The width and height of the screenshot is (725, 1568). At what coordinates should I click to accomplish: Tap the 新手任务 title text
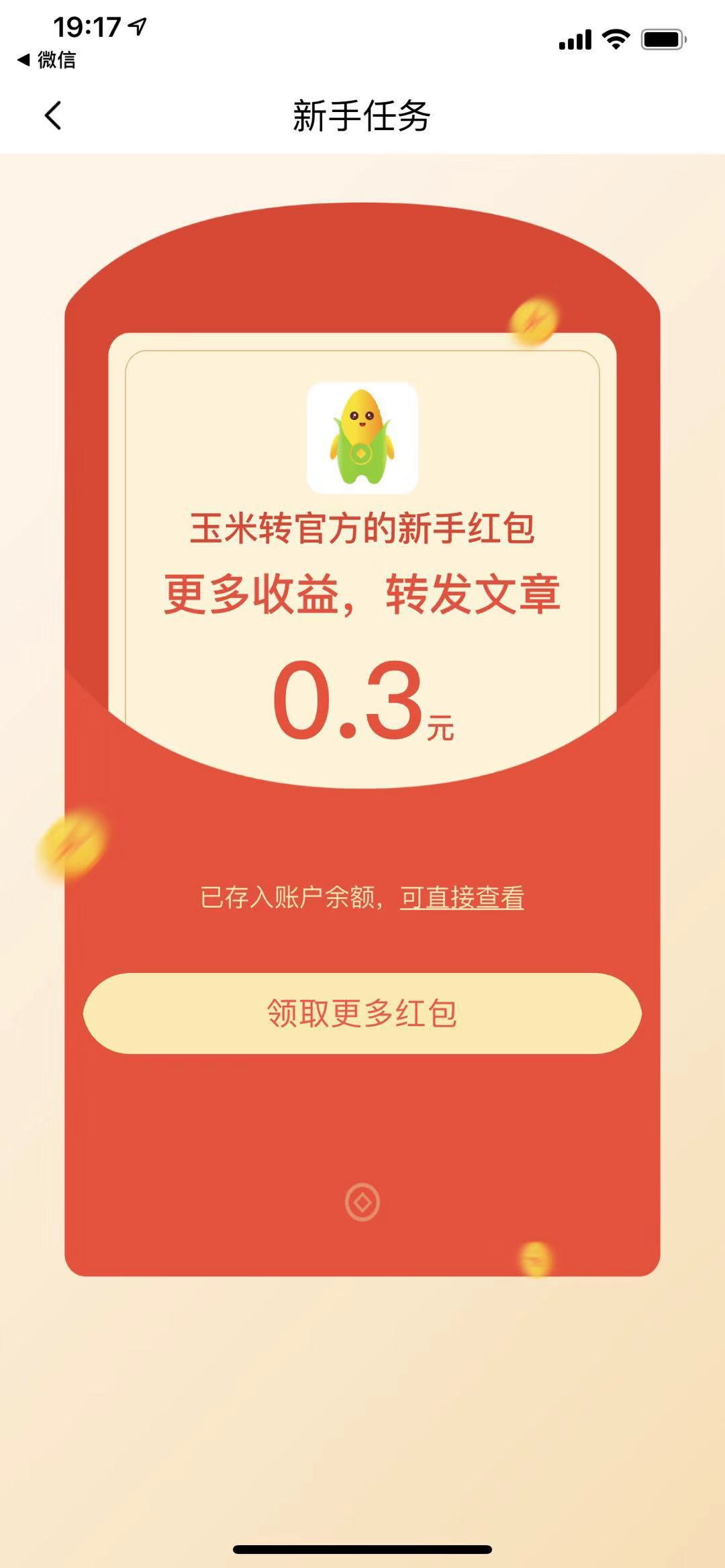click(x=361, y=114)
